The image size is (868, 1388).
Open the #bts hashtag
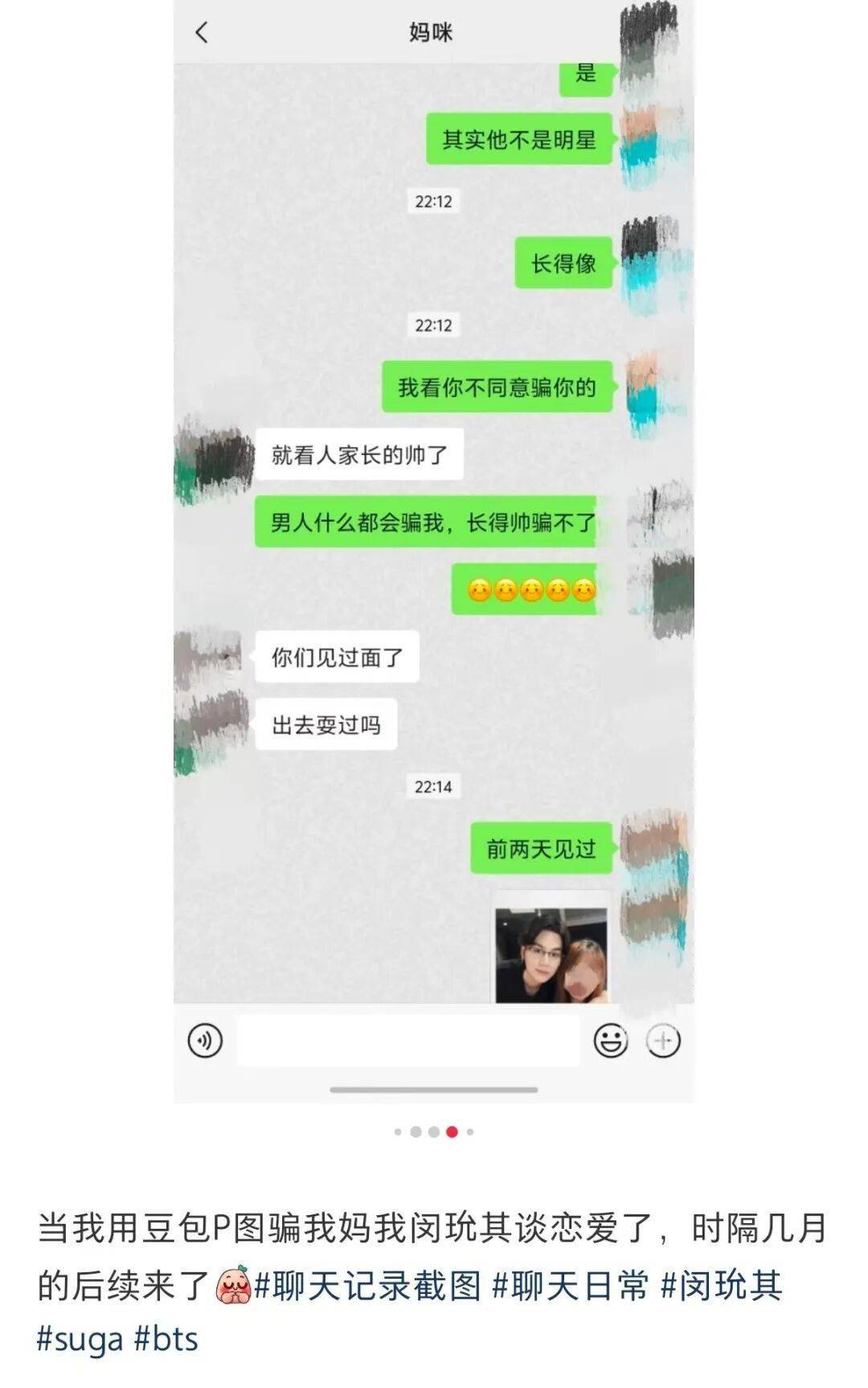166,1339
